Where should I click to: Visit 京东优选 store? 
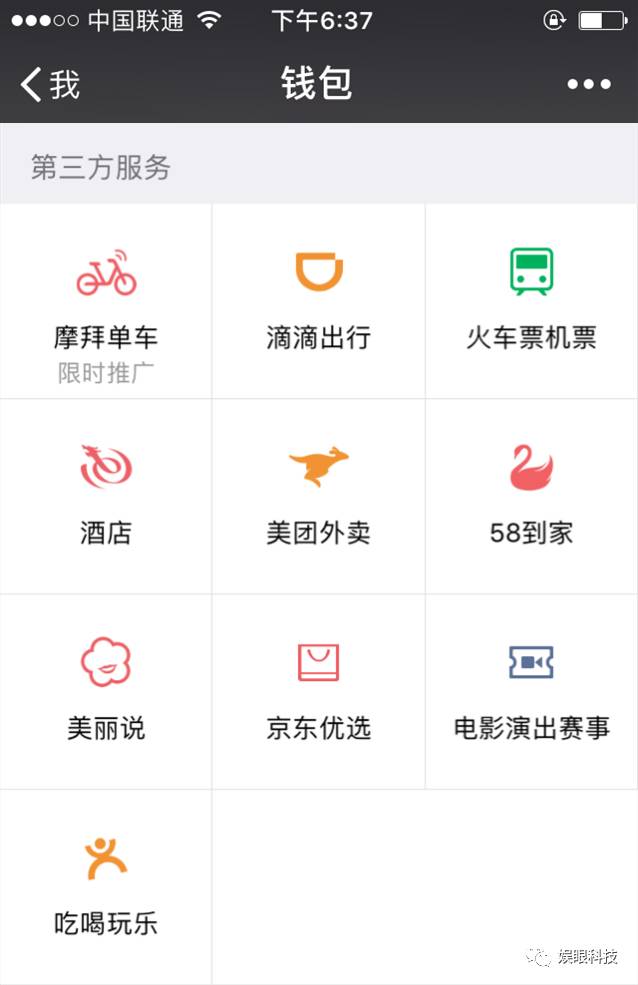click(x=318, y=691)
